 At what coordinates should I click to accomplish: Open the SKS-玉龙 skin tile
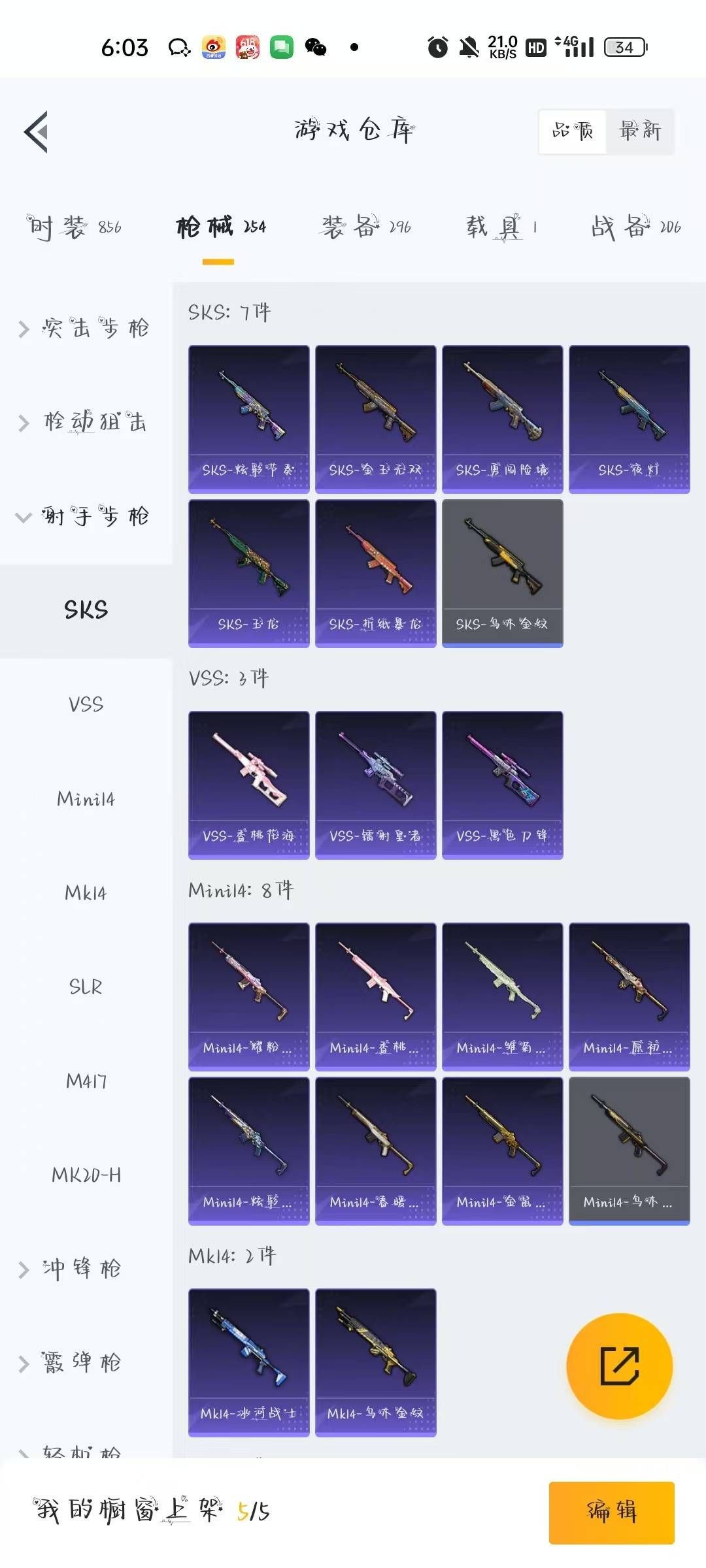[248, 574]
